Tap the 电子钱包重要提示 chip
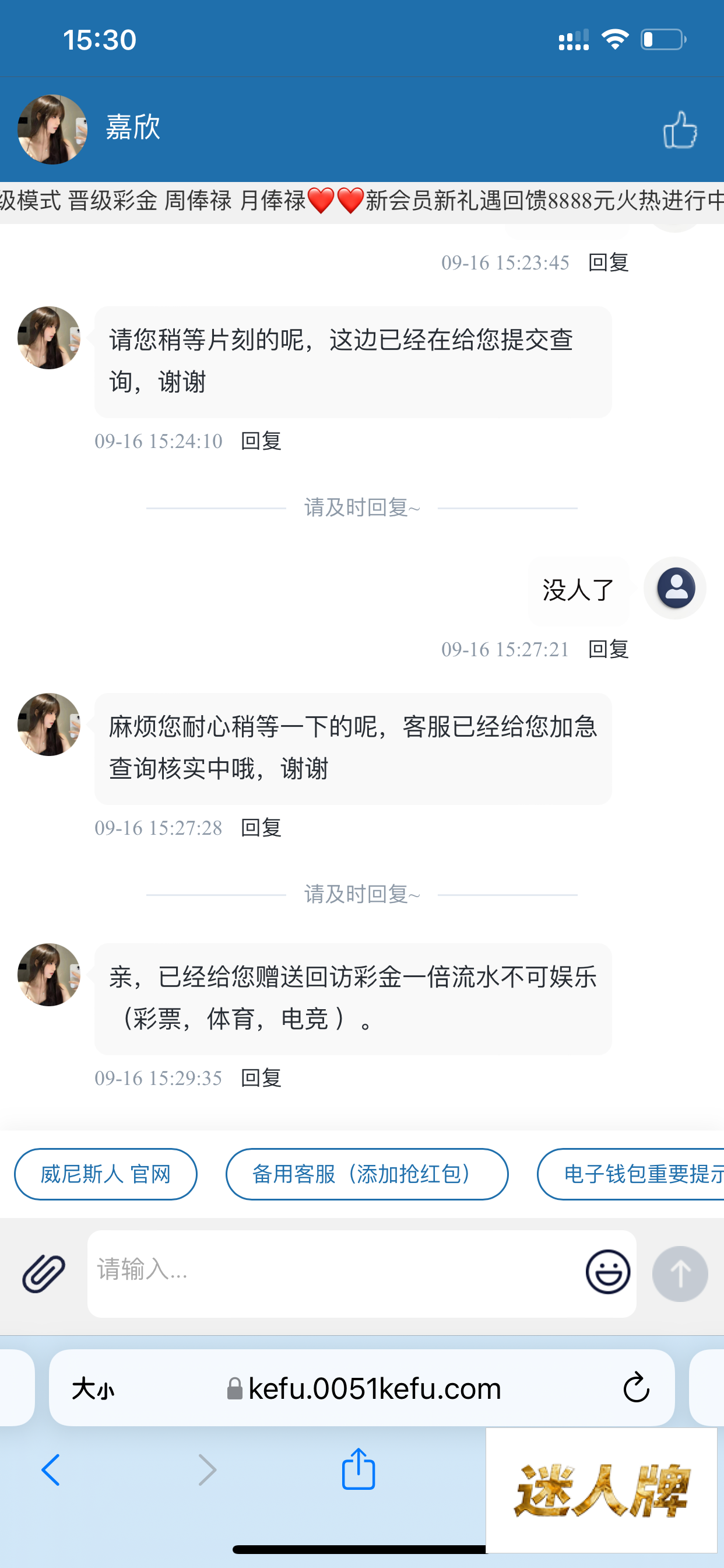This screenshot has height=1568, width=724. (x=631, y=1174)
